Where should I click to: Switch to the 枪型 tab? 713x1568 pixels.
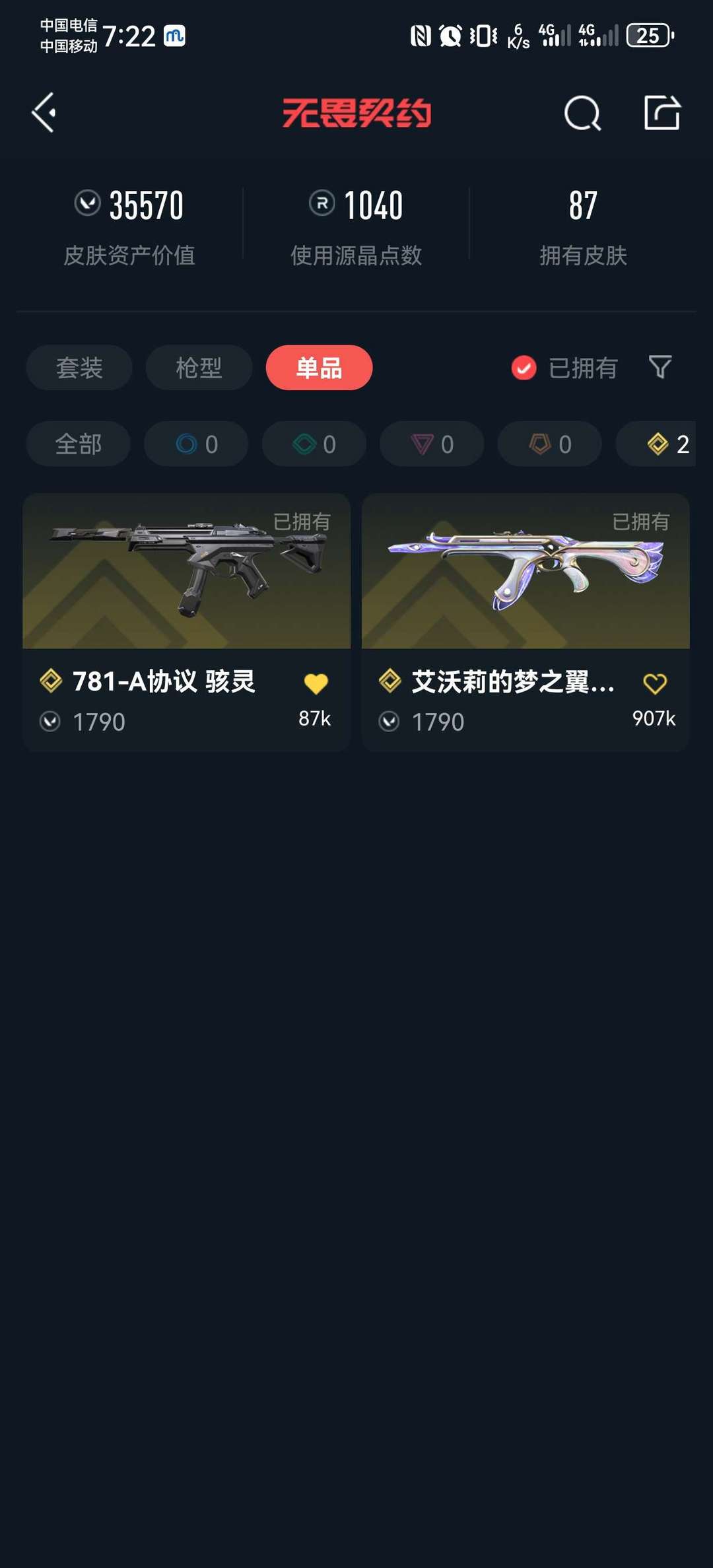199,368
